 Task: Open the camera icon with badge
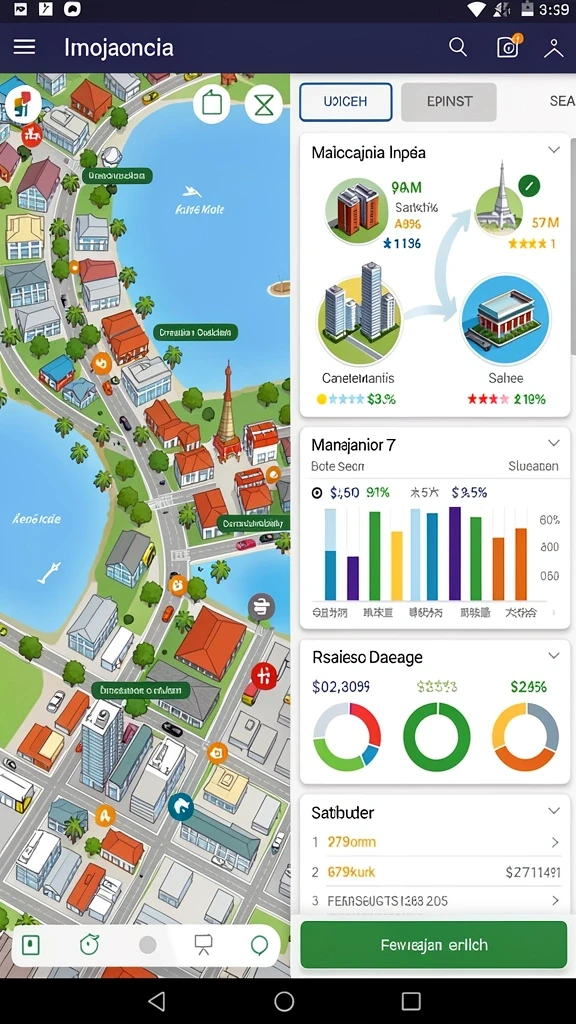click(507, 47)
